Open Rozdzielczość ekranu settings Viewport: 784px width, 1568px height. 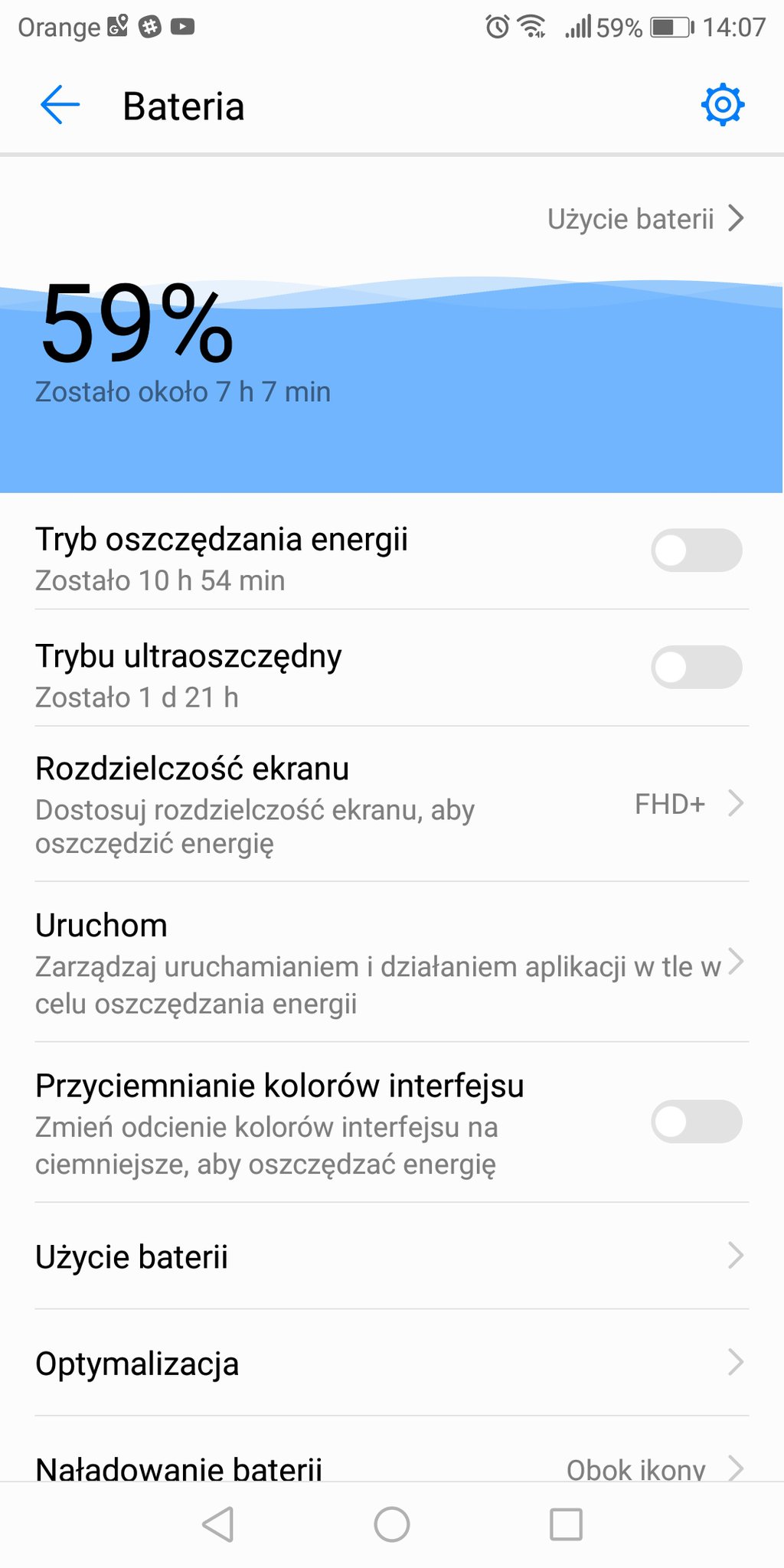point(392,804)
